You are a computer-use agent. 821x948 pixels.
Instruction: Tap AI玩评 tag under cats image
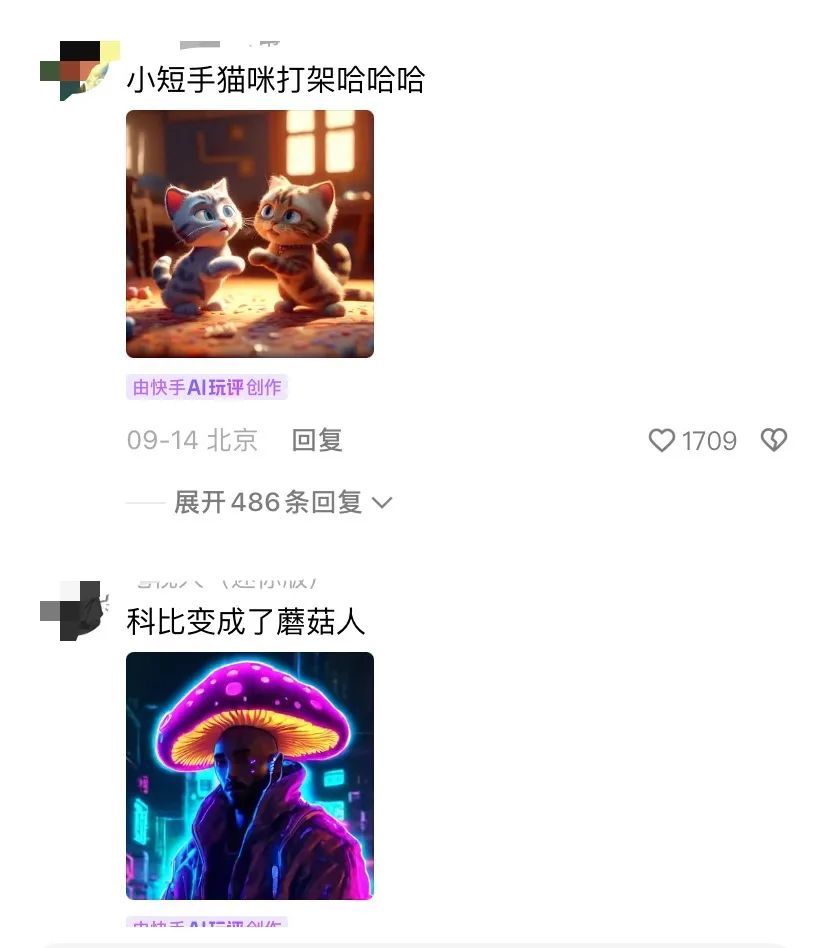(207, 387)
